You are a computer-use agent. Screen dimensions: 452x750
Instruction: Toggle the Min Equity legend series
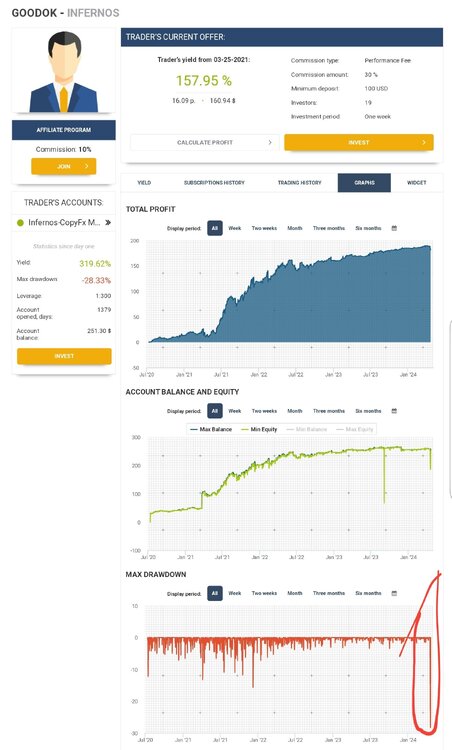point(260,430)
